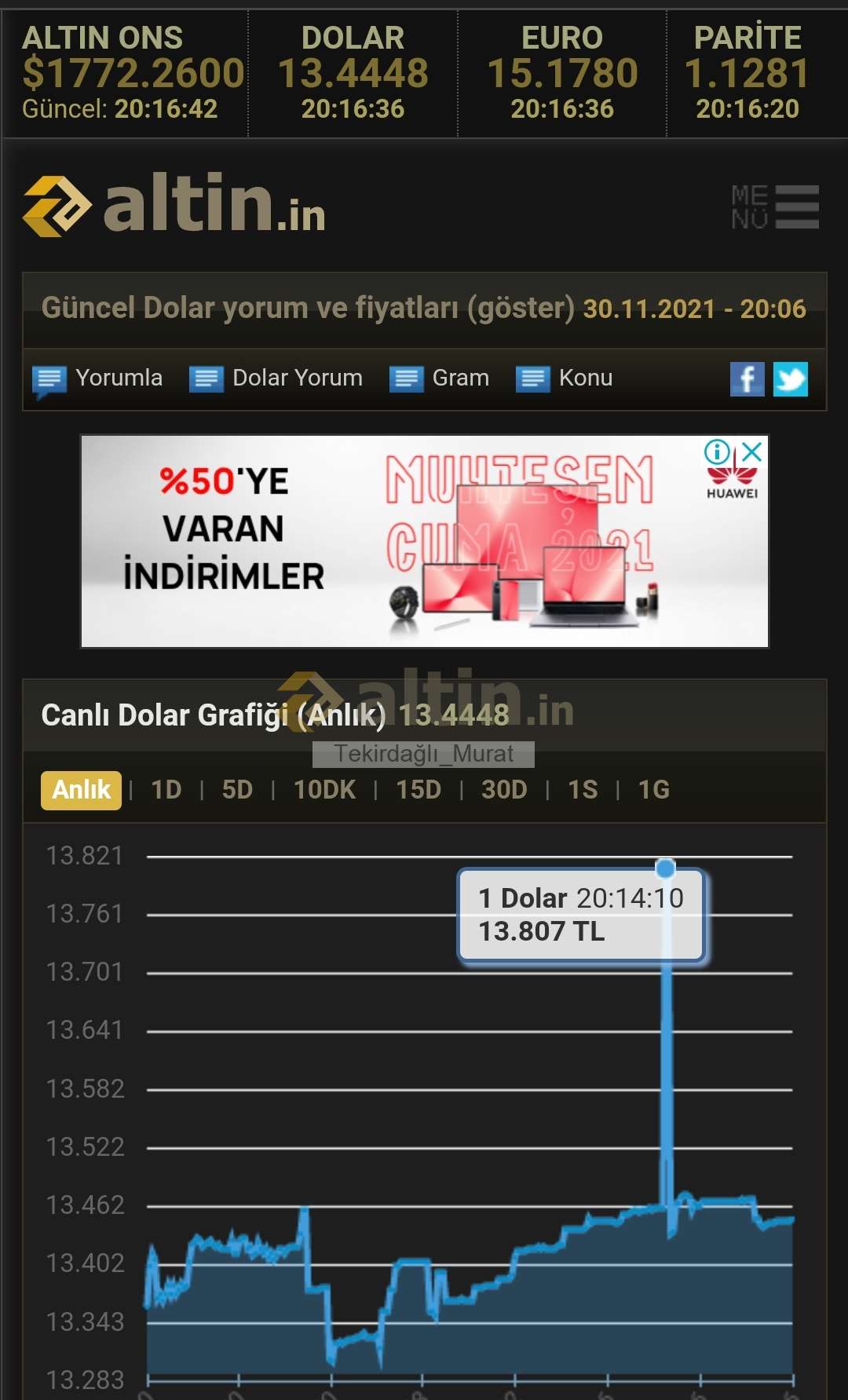This screenshot has height=1400, width=848.
Task: Tap the Yorumla comment link
Action: (97, 378)
